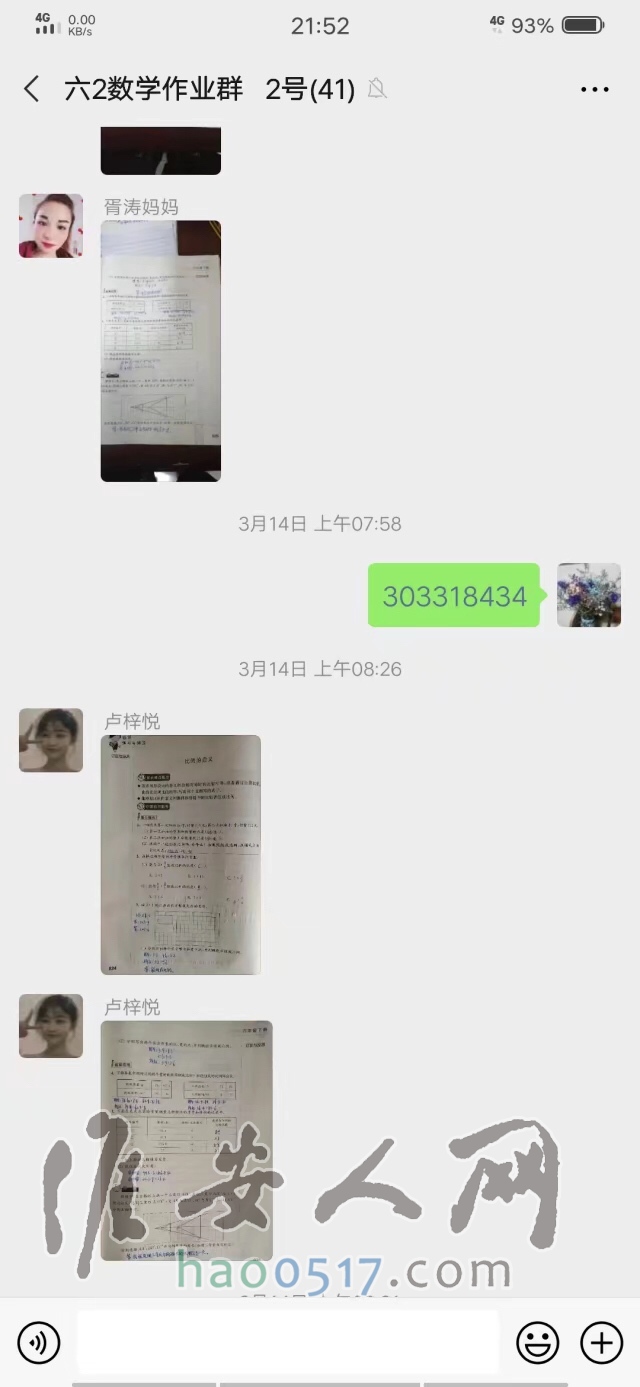Viewport: 640px width, 1387px height.
Task: Switch to voice message input
Action: 39,1343
